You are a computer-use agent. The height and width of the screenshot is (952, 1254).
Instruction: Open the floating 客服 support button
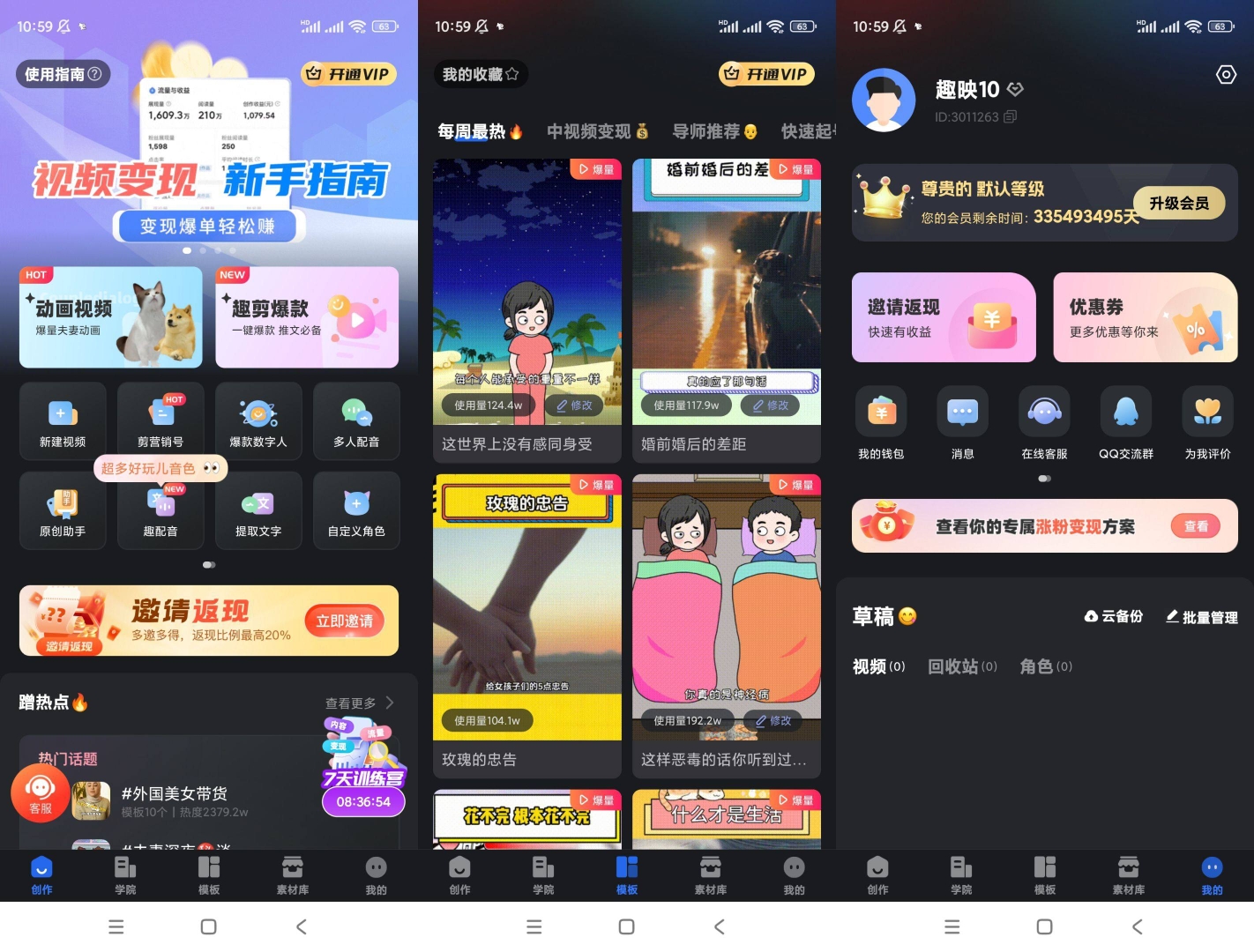41,792
